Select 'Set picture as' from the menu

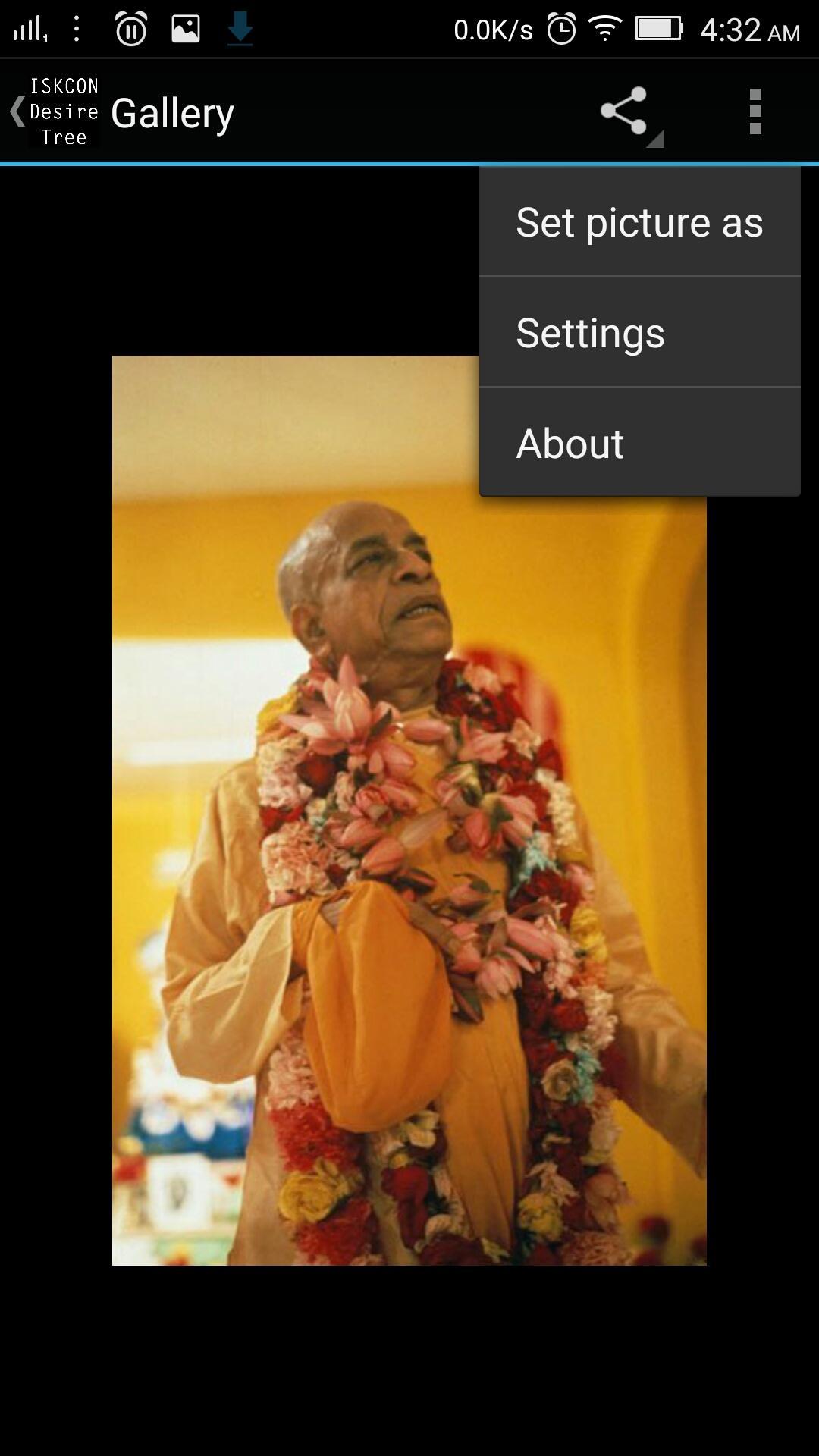(639, 221)
